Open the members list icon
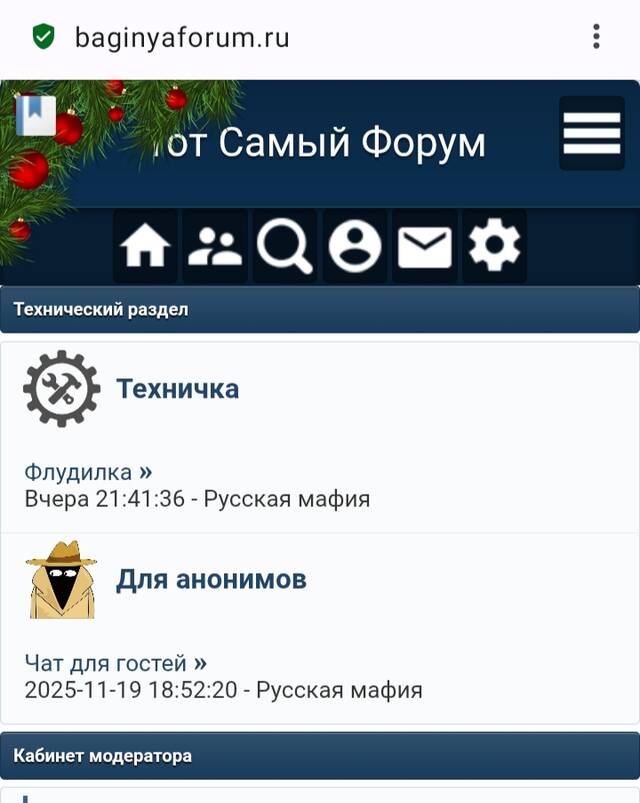The width and height of the screenshot is (640, 803). coord(215,247)
